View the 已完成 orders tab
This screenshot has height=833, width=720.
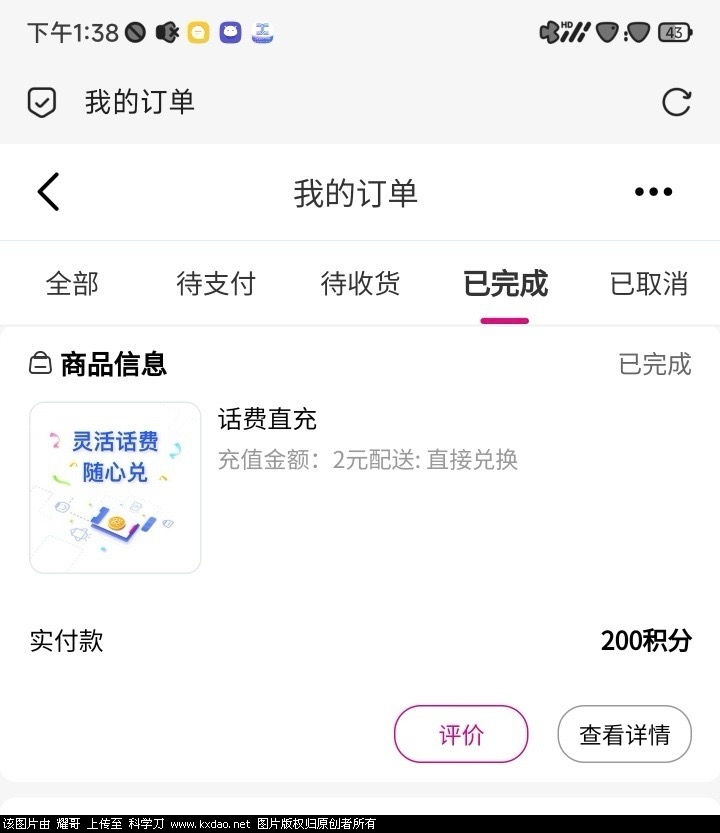(505, 284)
